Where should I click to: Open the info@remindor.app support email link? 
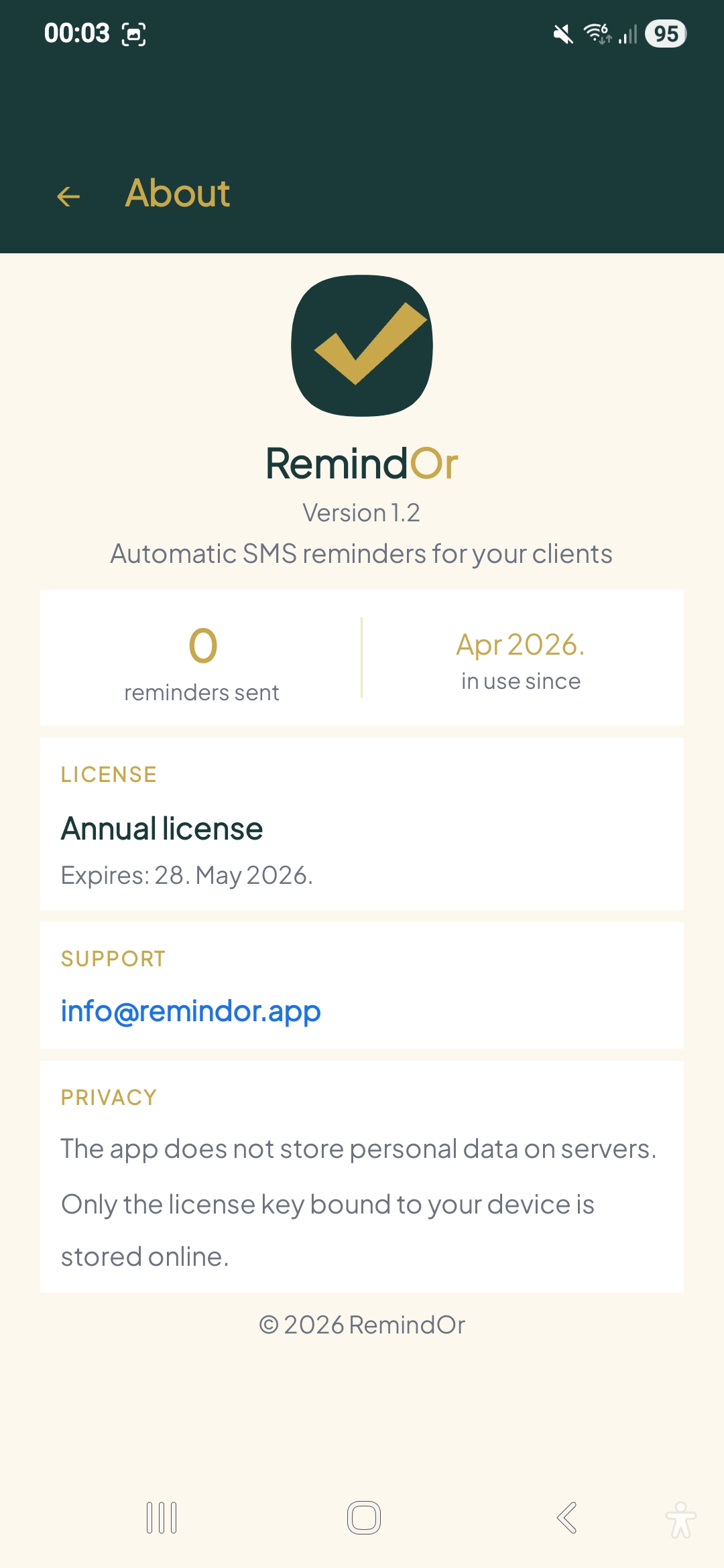tap(190, 1010)
